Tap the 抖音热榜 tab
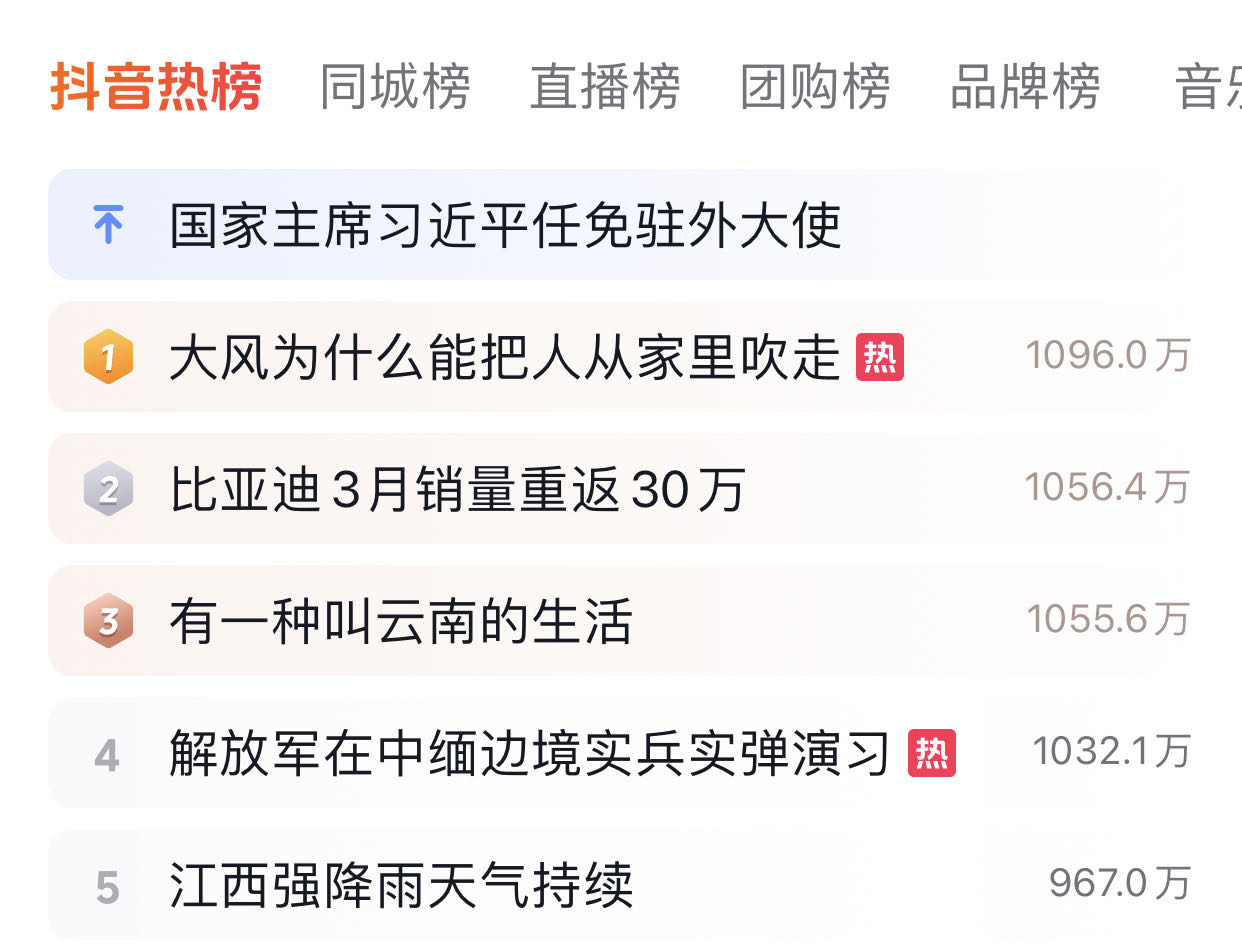This screenshot has width=1242, height=951. pyautogui.click(x=156, y=87)
